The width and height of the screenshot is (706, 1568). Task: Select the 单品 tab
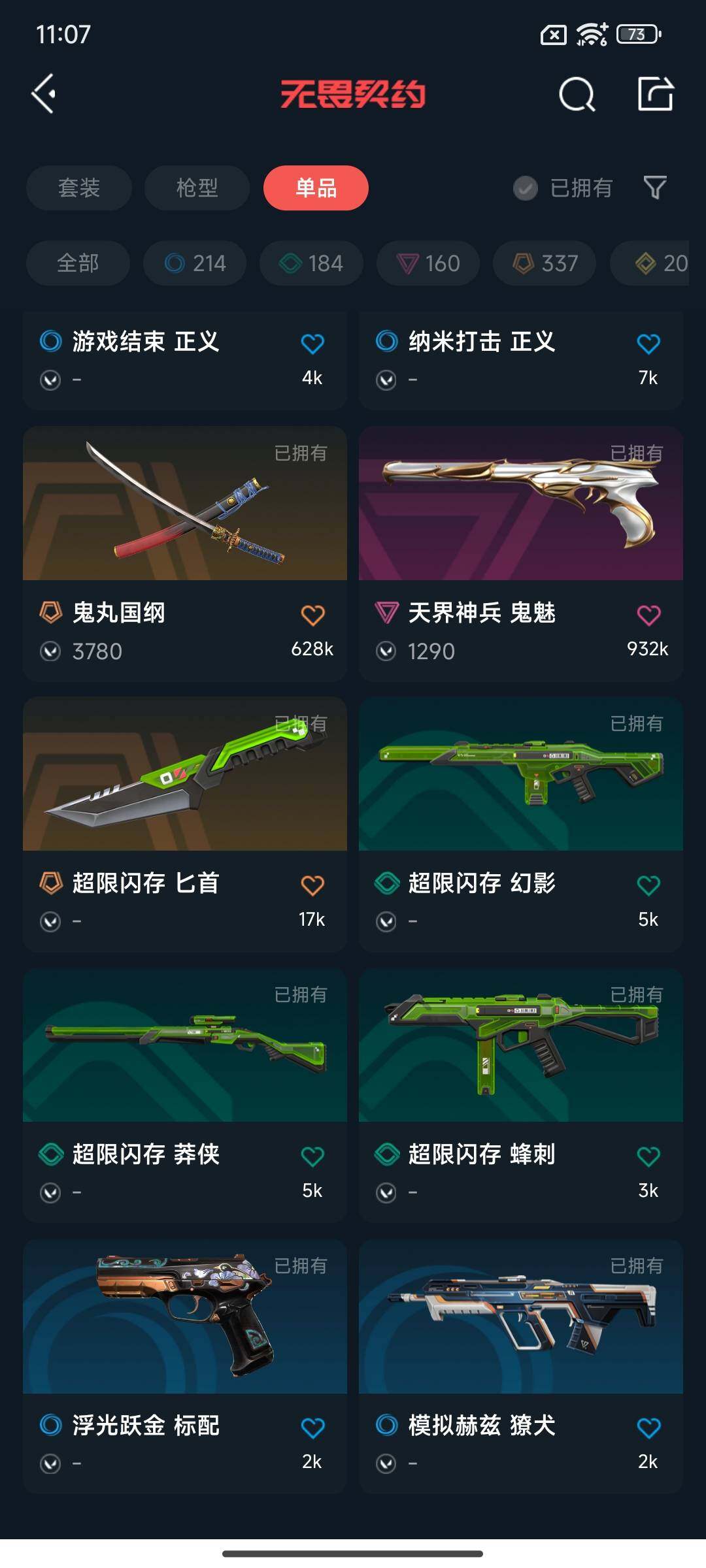(x=316, y=188)
